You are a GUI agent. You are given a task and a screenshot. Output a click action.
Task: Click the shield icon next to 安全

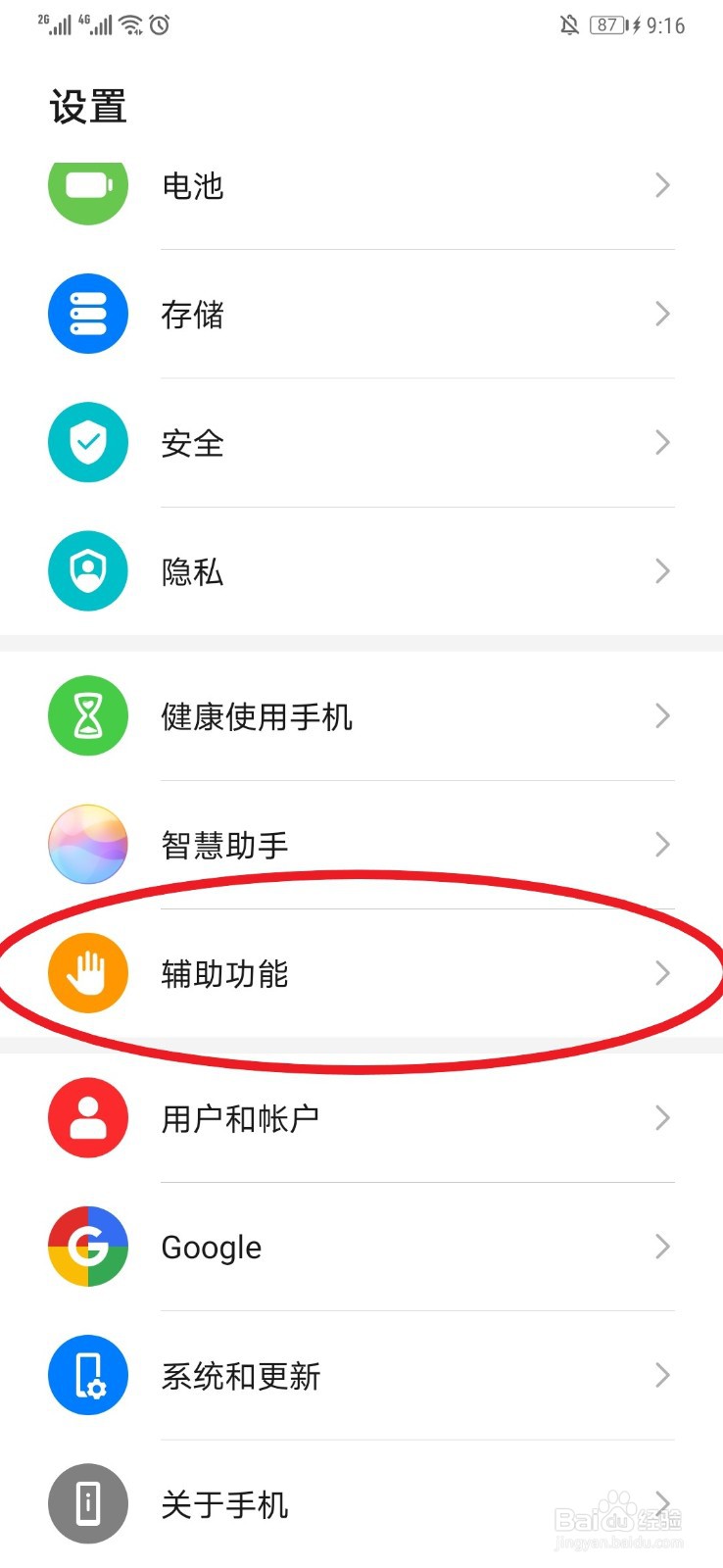87,443
